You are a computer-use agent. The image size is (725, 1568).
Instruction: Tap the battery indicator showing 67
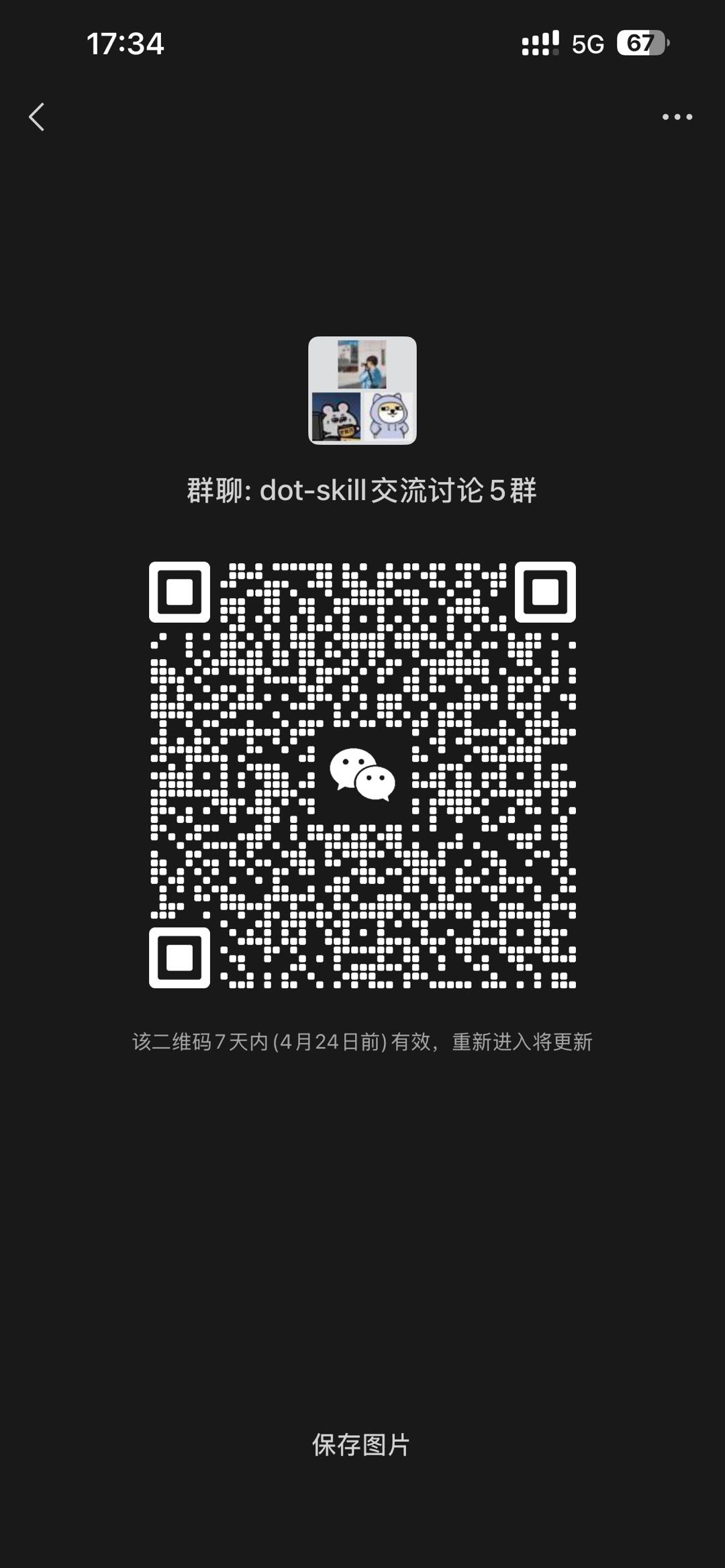click(x=640, y=43)
